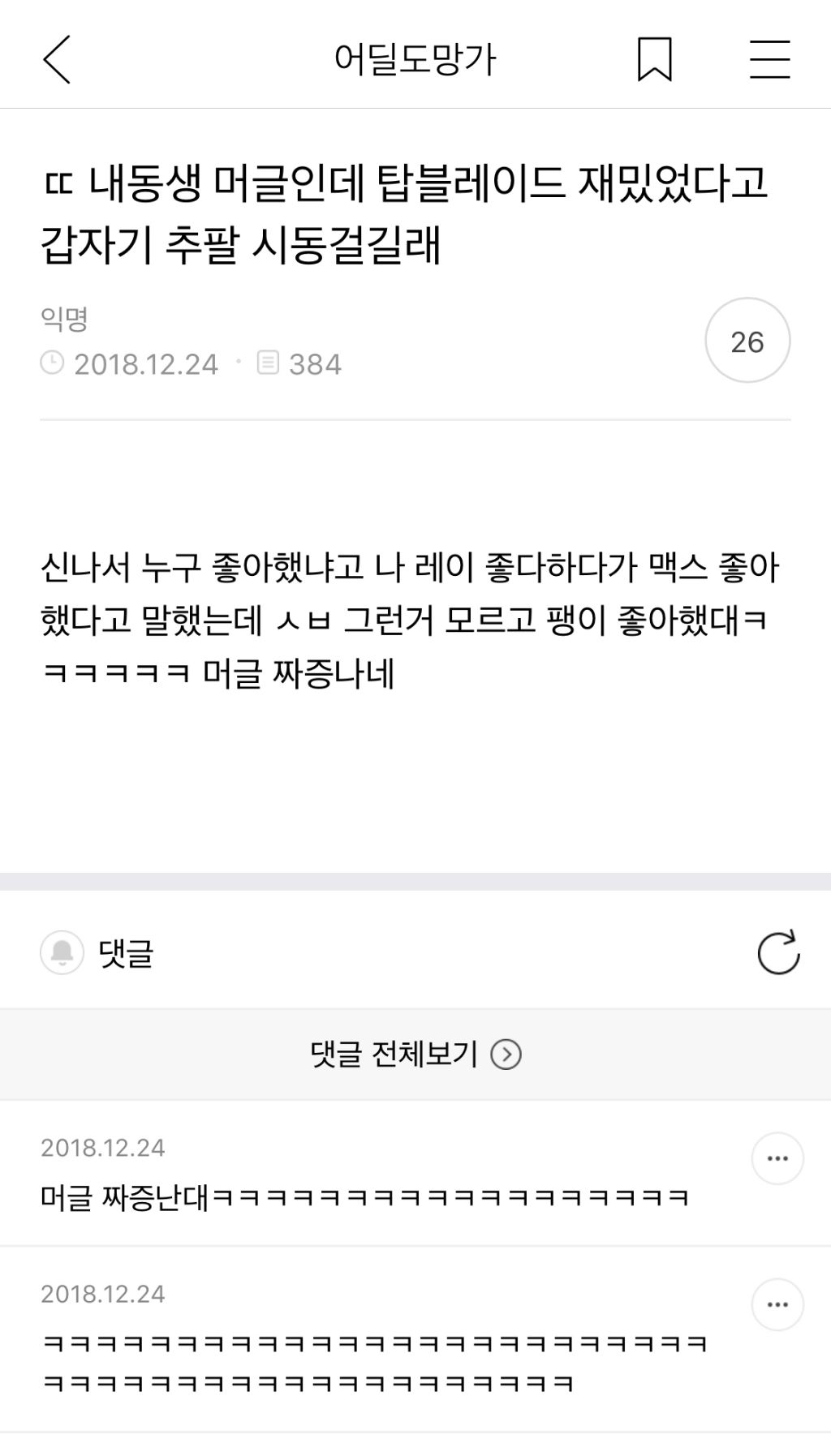Open options for the 머글 짜증난대 comment
The width and height of the screenshot is (831, 1456).
click(x=777, y=1158)
